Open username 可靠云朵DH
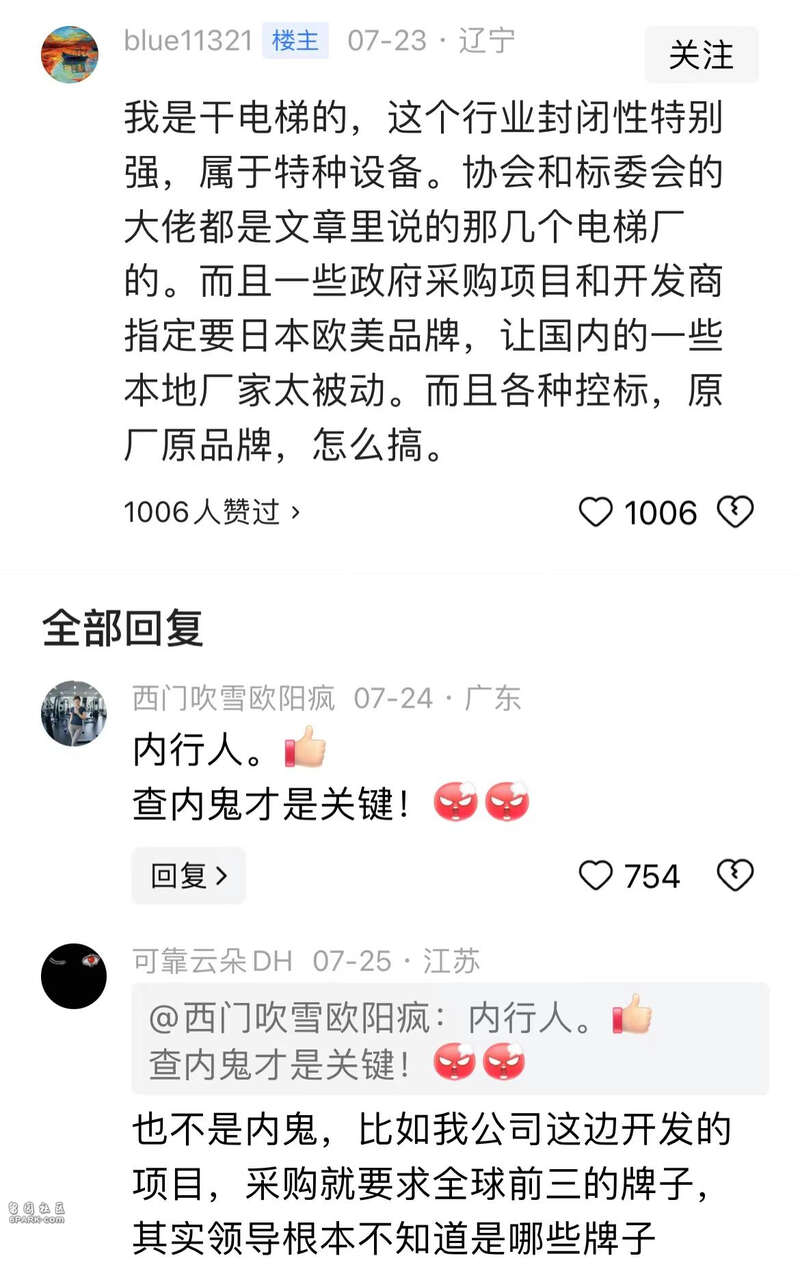This screenshot has width=800, height=1269. point(212,962)
